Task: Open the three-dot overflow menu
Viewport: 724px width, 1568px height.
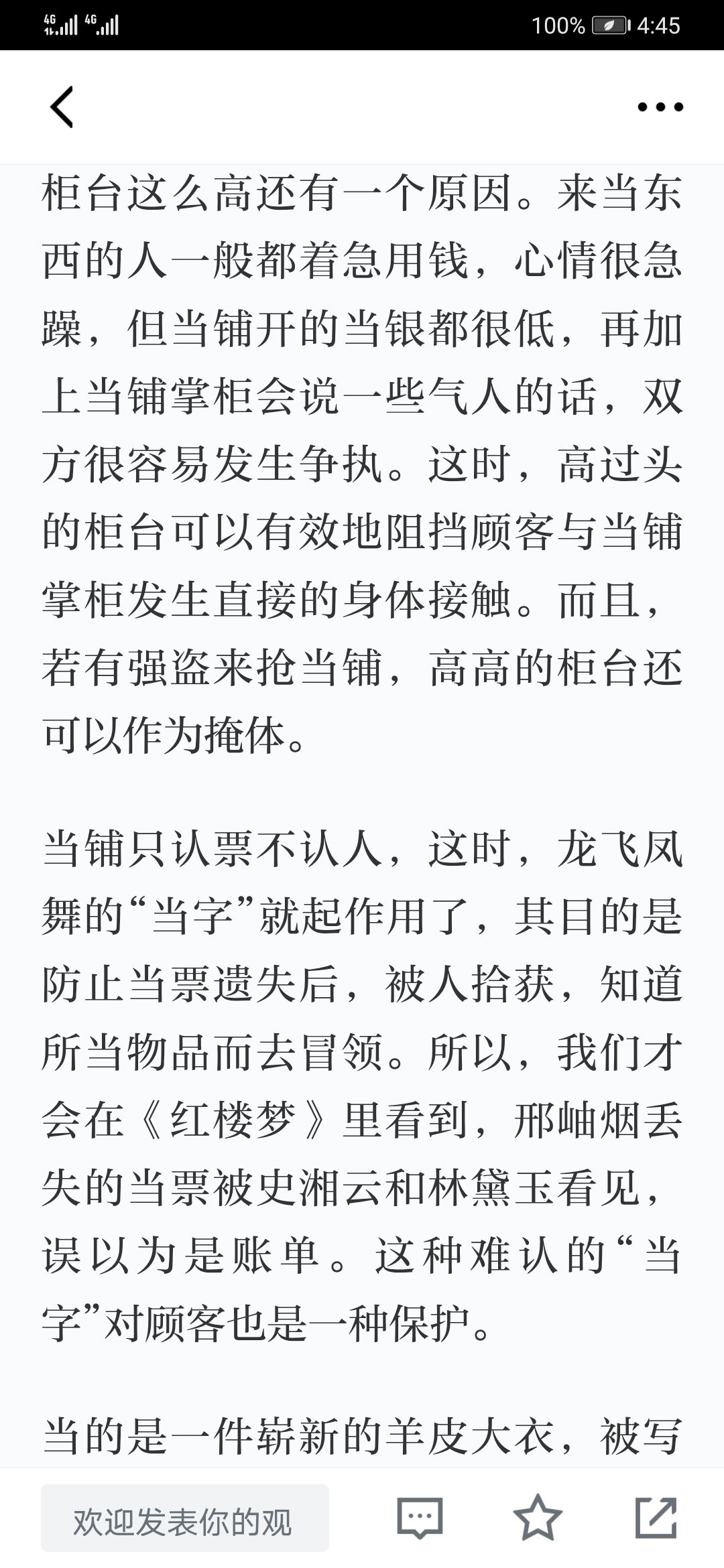Action: [660, 107]
